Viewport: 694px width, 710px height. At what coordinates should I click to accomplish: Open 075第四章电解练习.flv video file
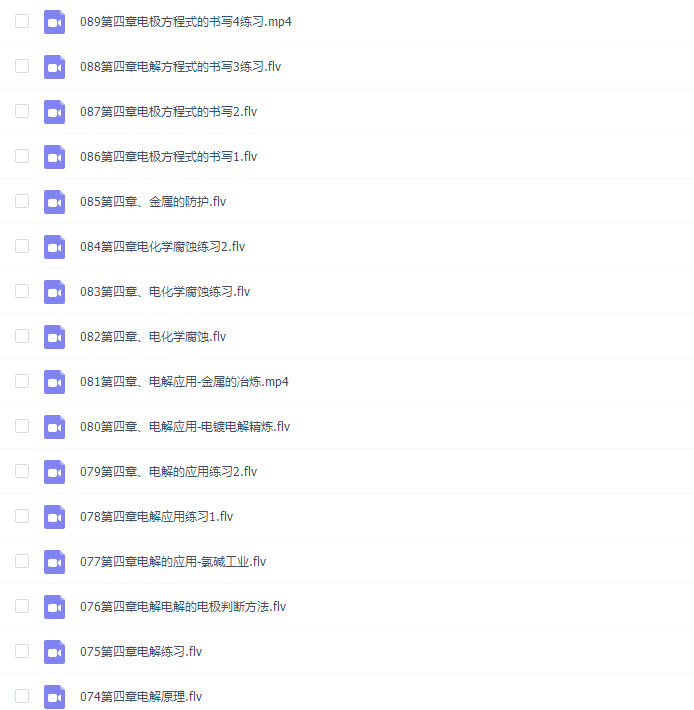click(x=141, y=651)
